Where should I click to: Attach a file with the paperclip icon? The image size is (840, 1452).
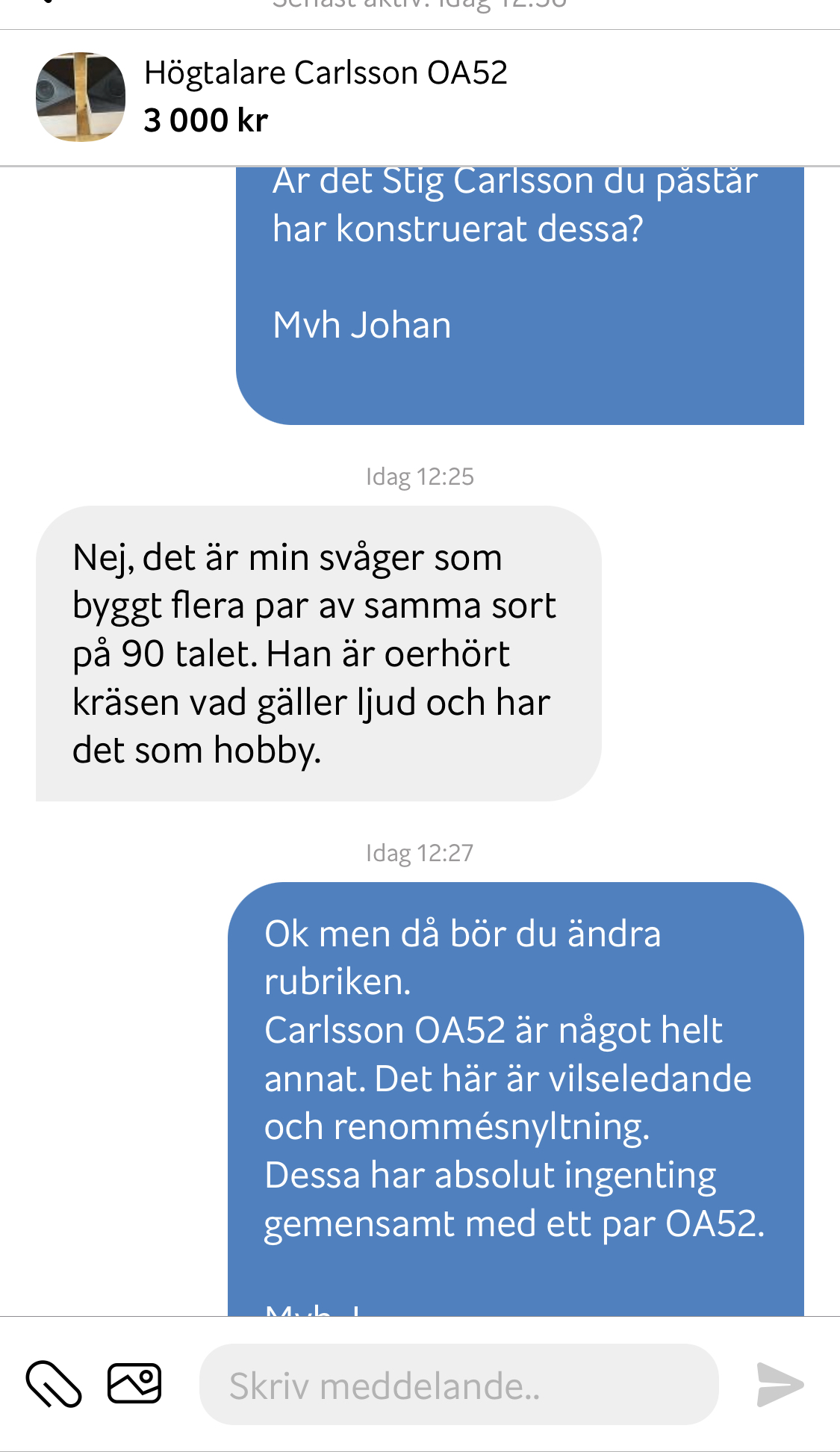point(54,1384)
